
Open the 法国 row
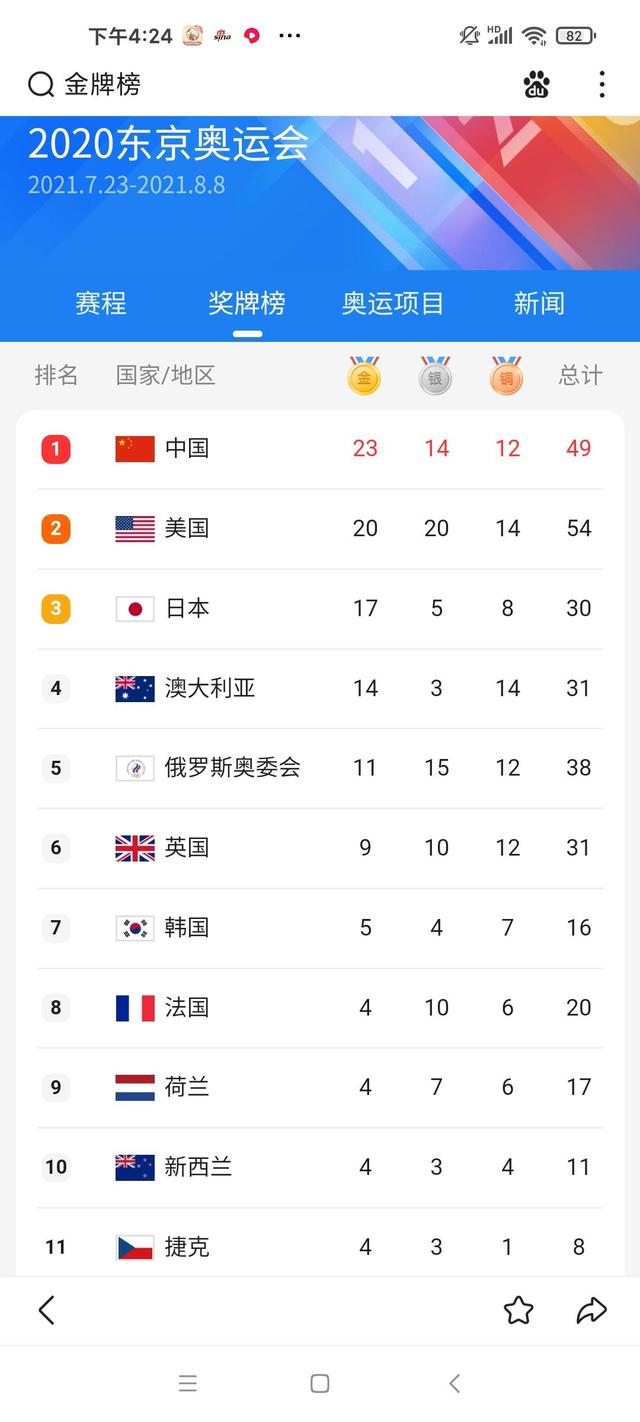(x=320, y=1007)
